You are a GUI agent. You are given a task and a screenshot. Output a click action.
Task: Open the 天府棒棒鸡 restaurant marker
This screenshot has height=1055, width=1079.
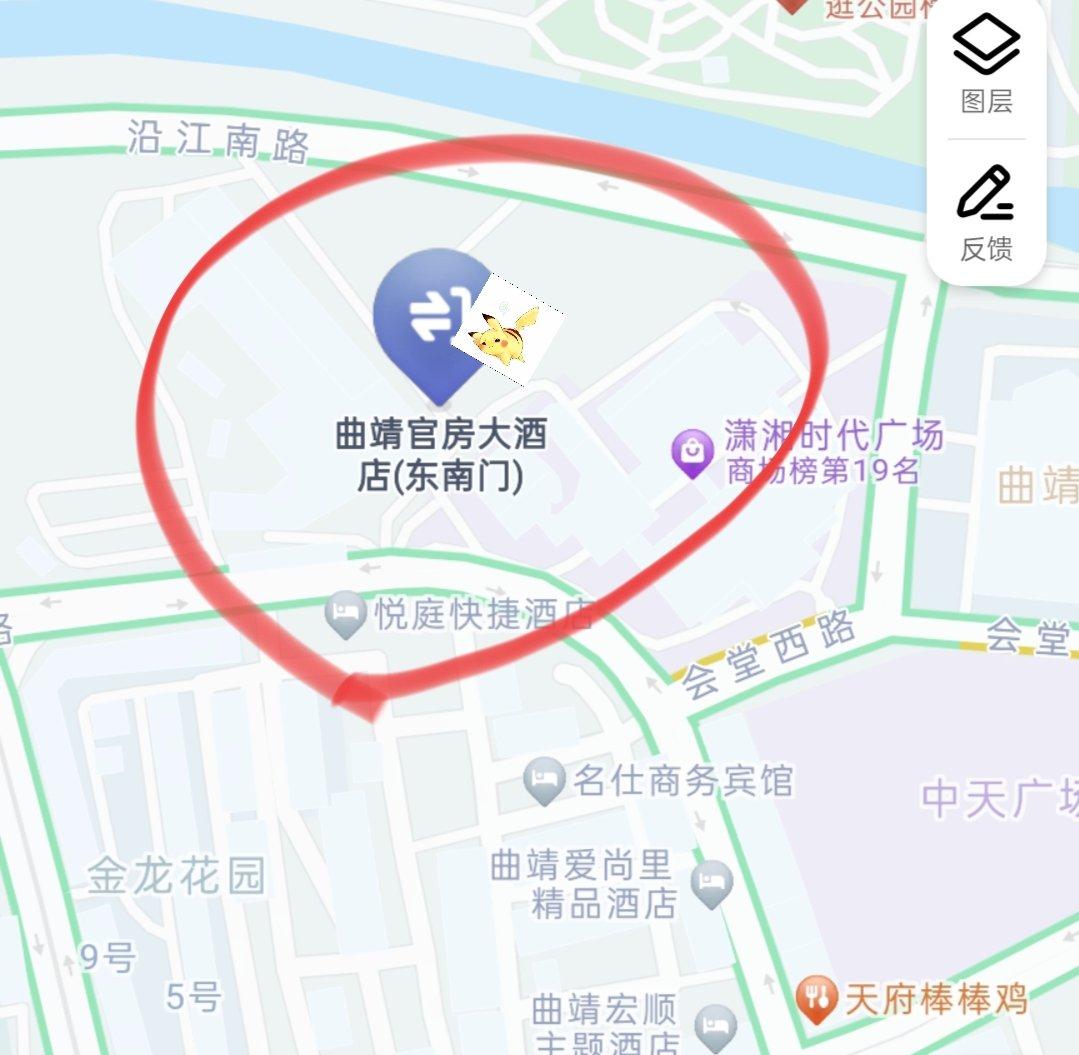coord(818,997)
